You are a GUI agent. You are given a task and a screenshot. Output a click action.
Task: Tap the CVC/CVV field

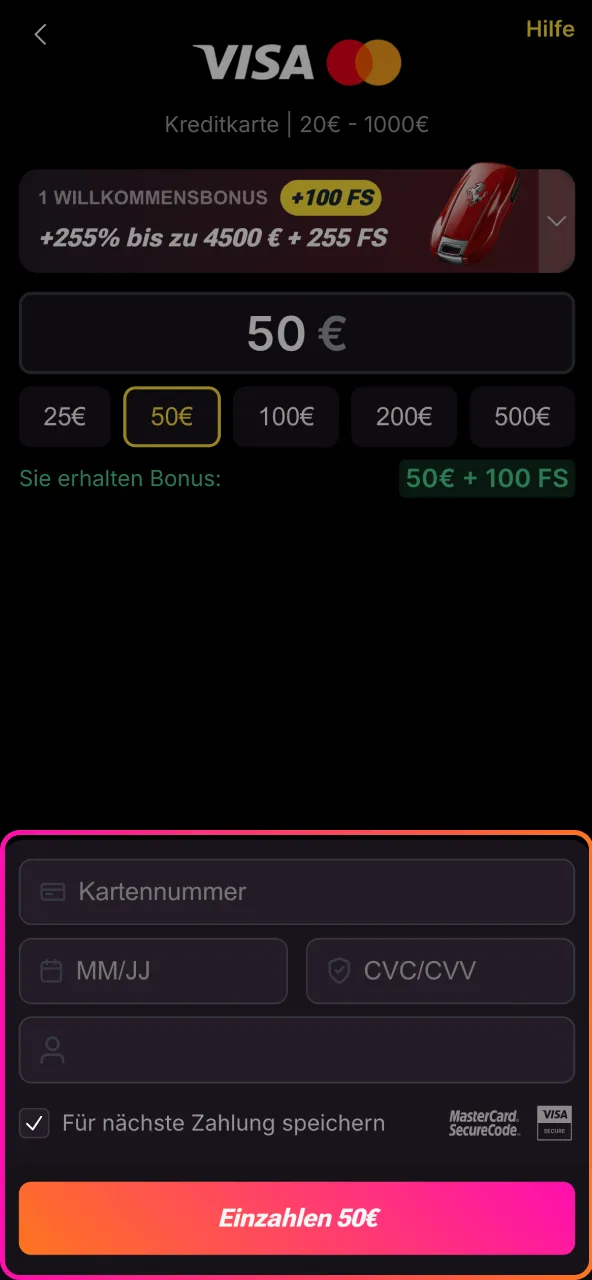pyautogui.click(x=440, y=970)
